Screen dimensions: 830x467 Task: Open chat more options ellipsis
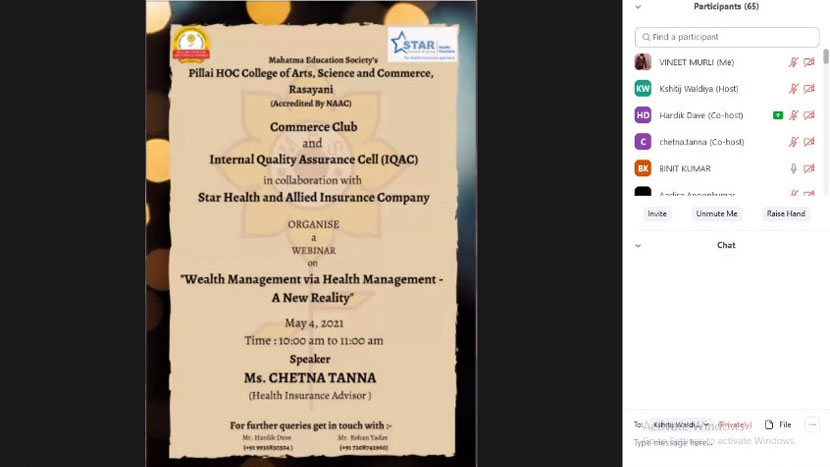pyautogui.click(x=812, y=425)
